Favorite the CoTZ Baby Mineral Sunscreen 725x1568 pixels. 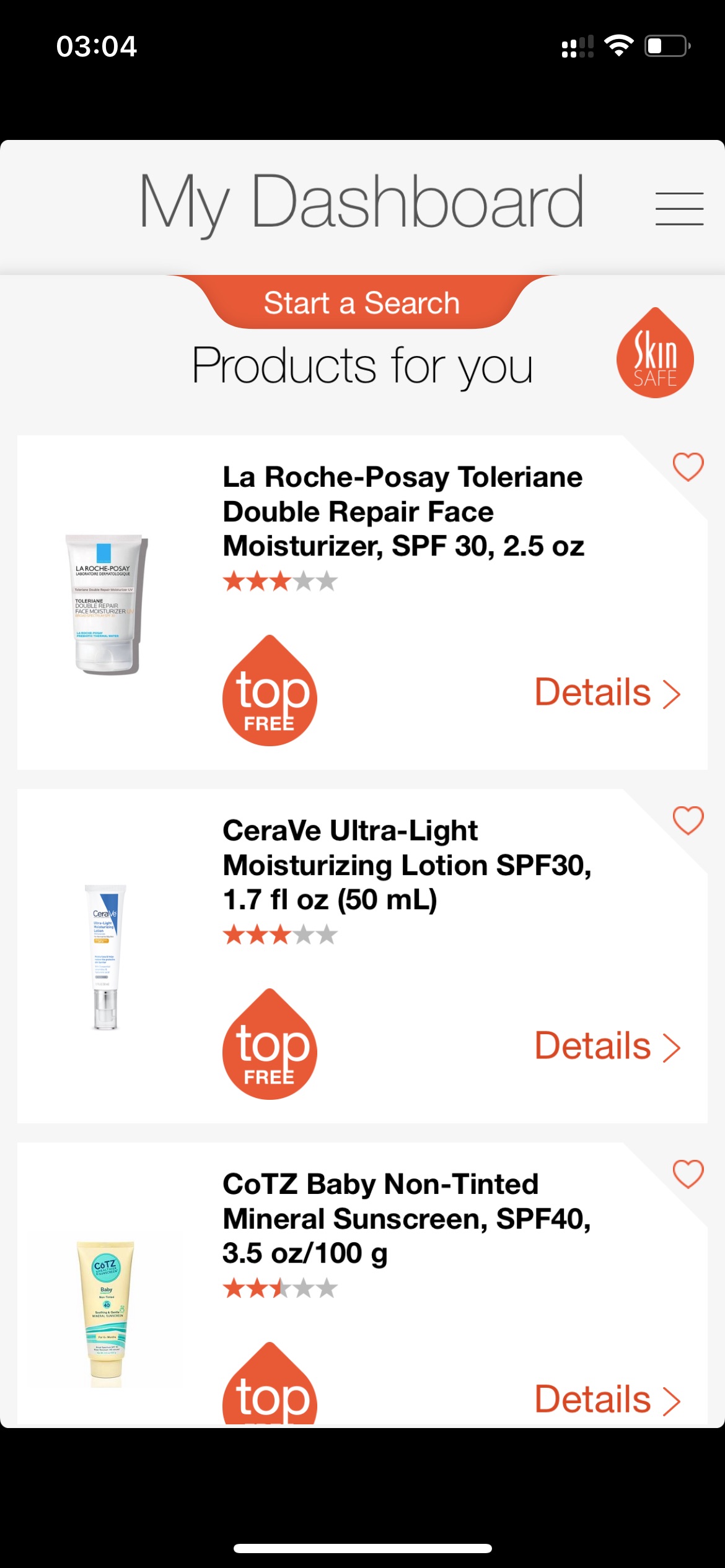(x=688, y=1174)
